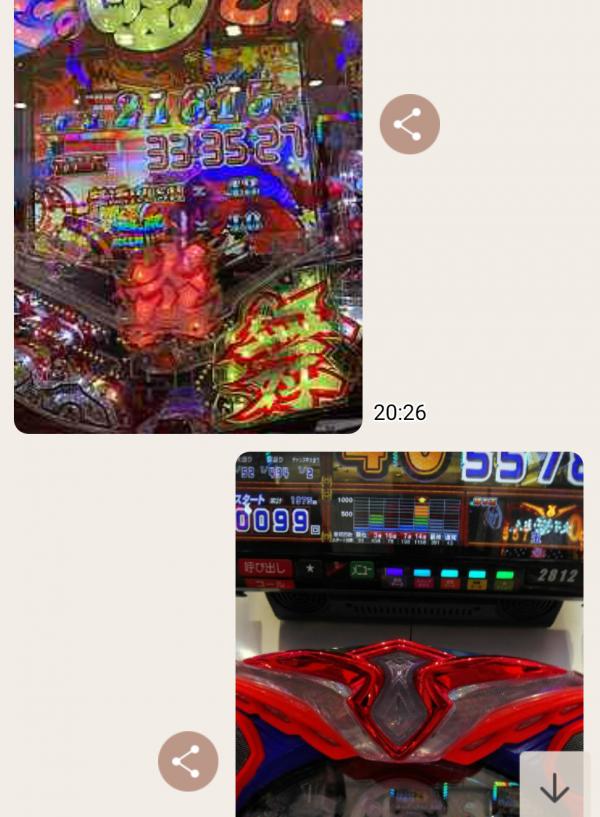Share the sent slot machine photo

click(188, 761)
